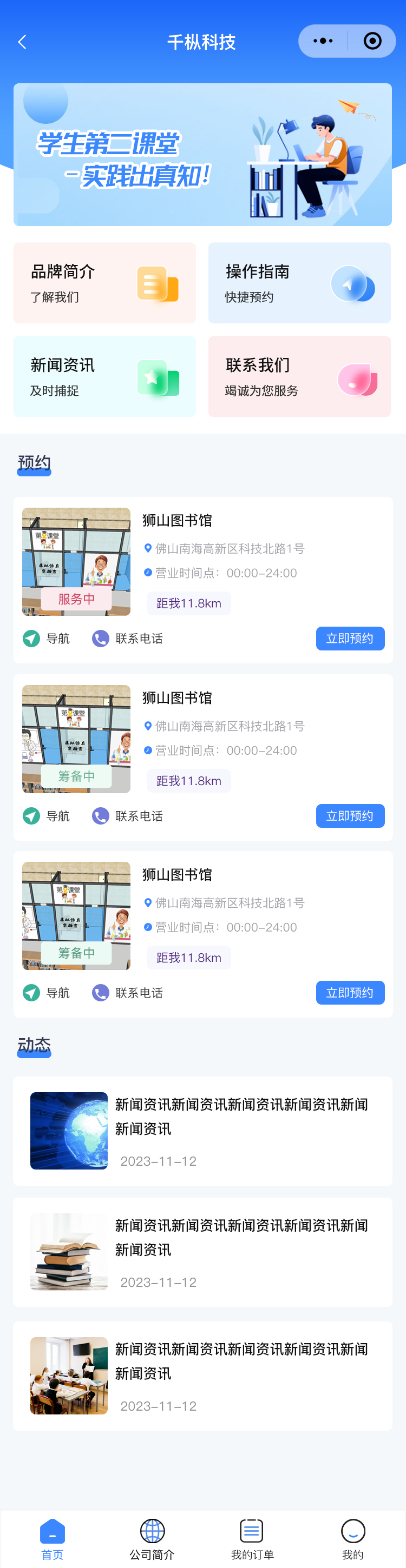Close the mini program with the circle icon
This screenshot has height=1568, width=406.
[372, 42]
